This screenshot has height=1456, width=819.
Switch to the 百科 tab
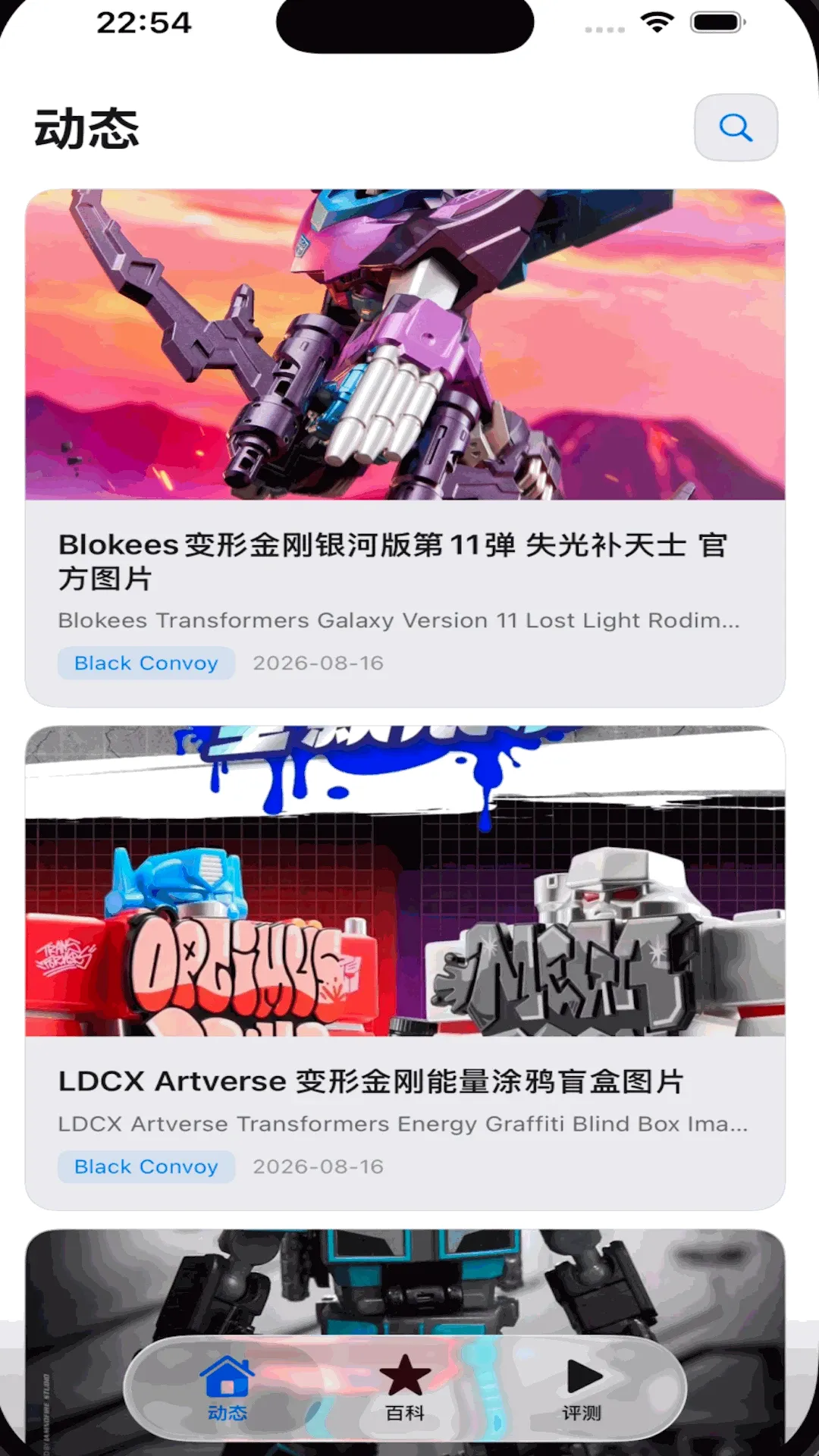pyautogui.click(x=405, y=1389)
